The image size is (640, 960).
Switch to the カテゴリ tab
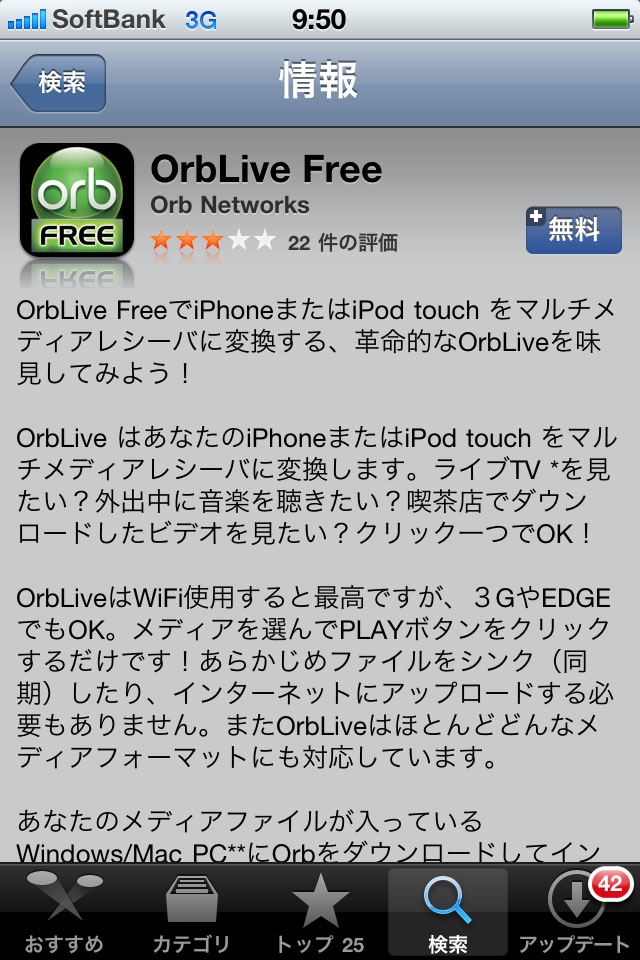[190, 912]
